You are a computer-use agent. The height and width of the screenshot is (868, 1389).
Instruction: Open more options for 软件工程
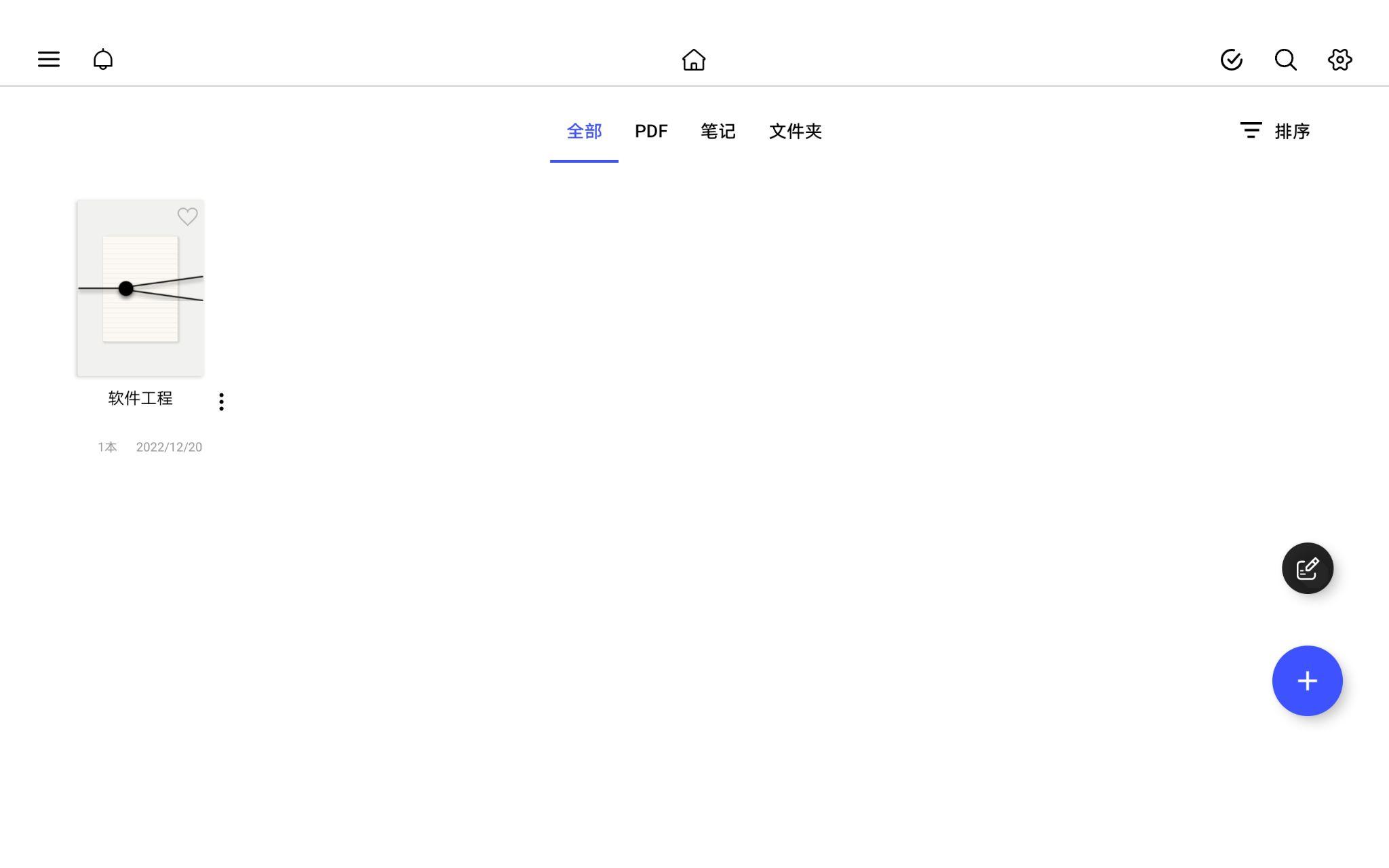221,401
